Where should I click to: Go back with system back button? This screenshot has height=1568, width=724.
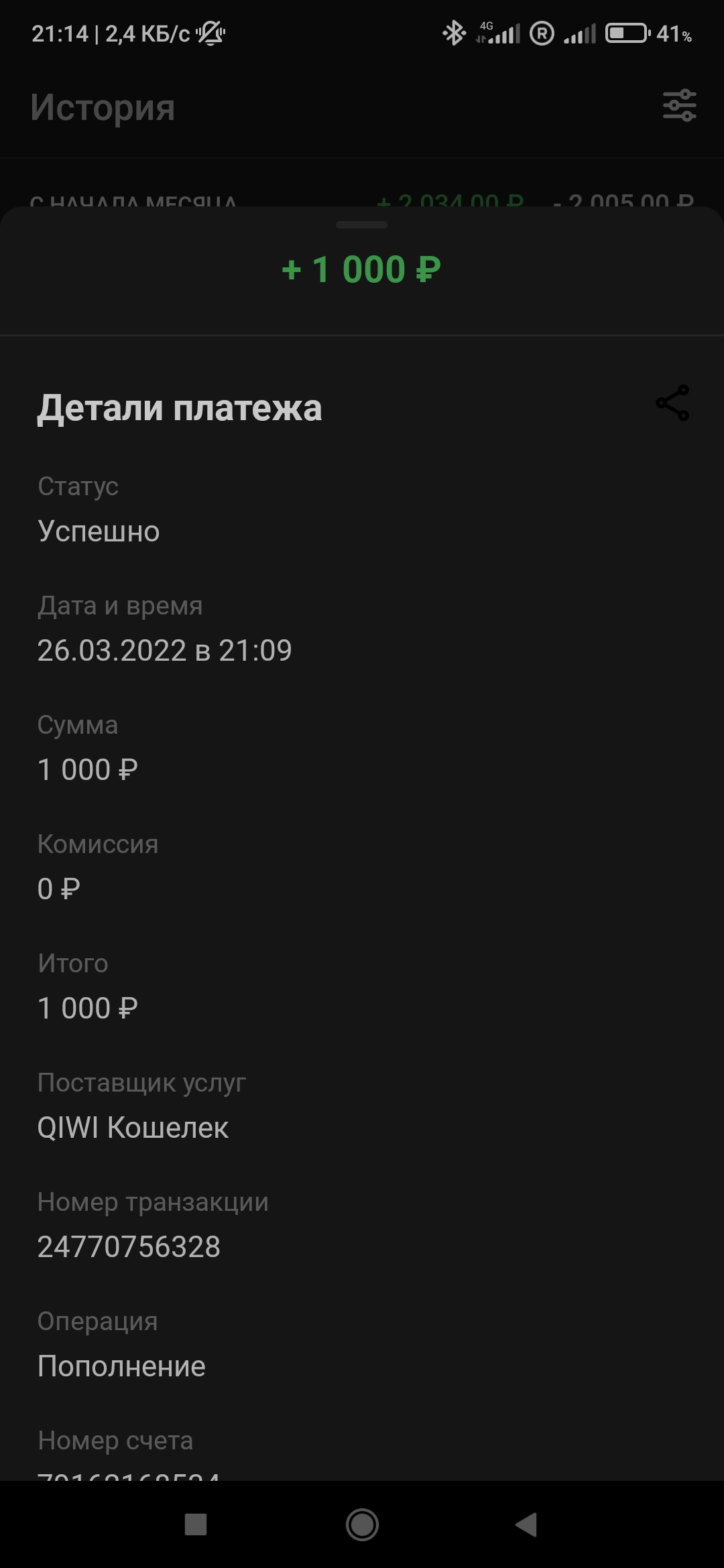527,1524
